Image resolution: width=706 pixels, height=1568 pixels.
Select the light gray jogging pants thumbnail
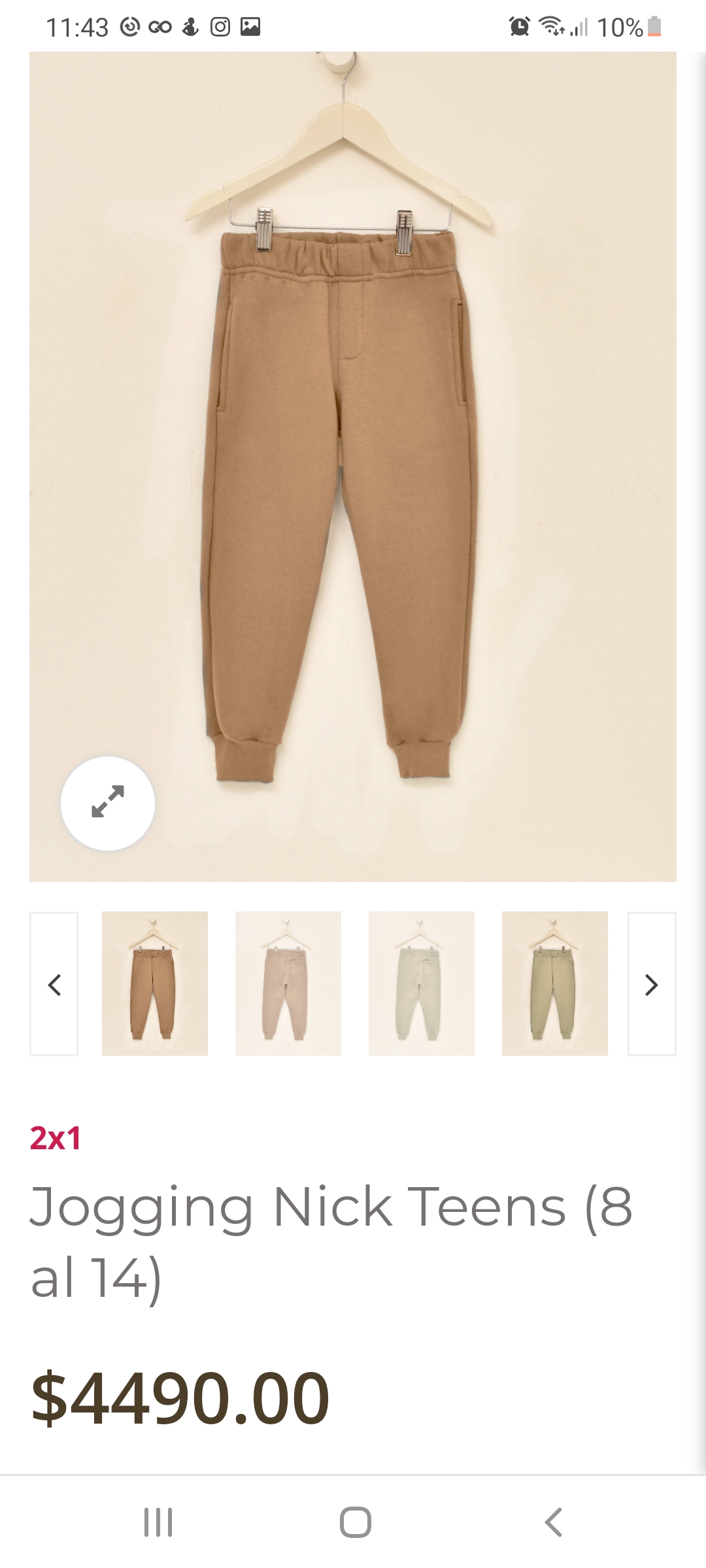click(x=422, y=983)
